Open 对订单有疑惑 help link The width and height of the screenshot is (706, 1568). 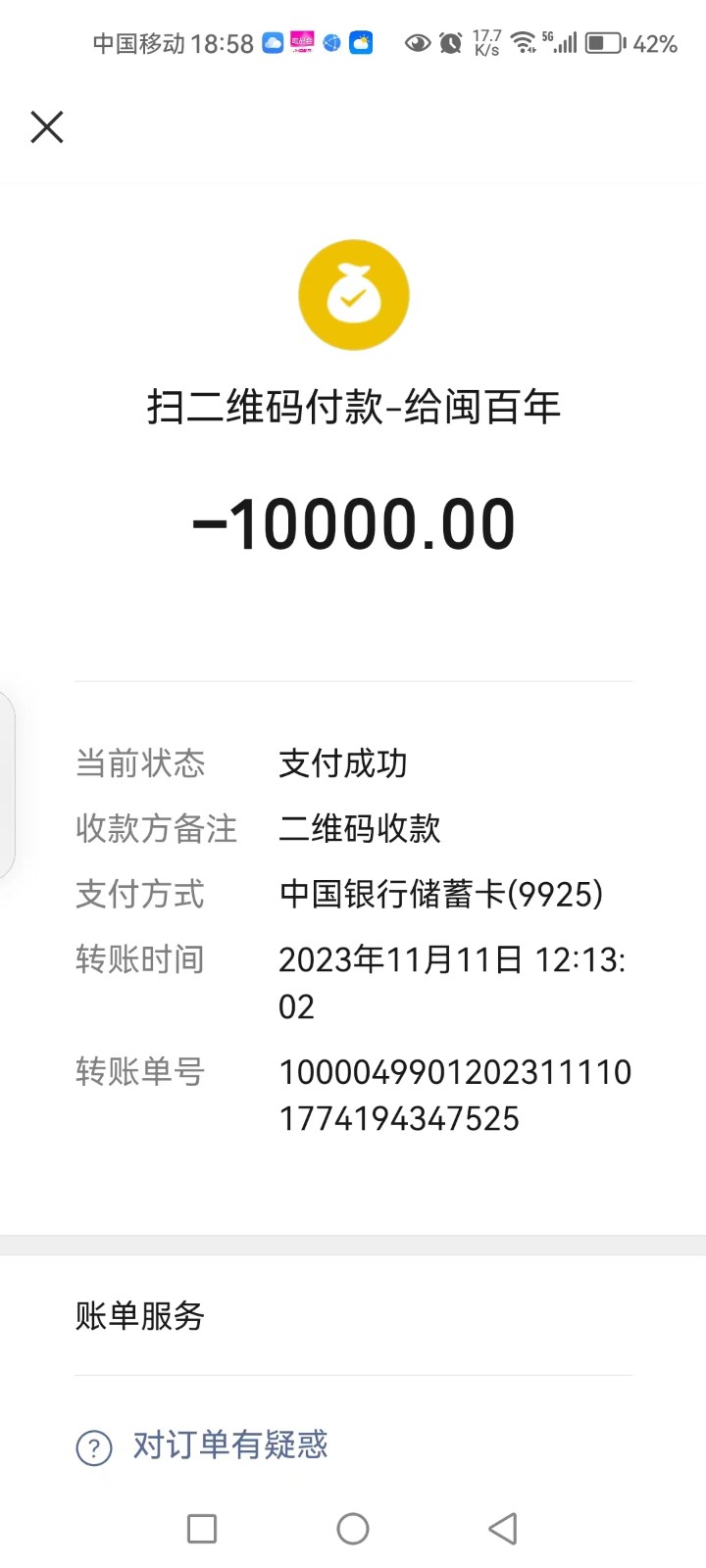click(229, 1445)
